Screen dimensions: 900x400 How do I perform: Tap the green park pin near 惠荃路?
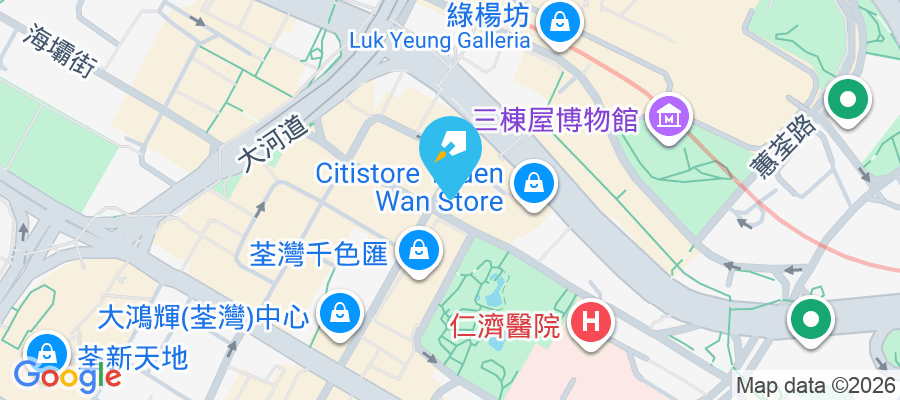[x=848, y=100]
